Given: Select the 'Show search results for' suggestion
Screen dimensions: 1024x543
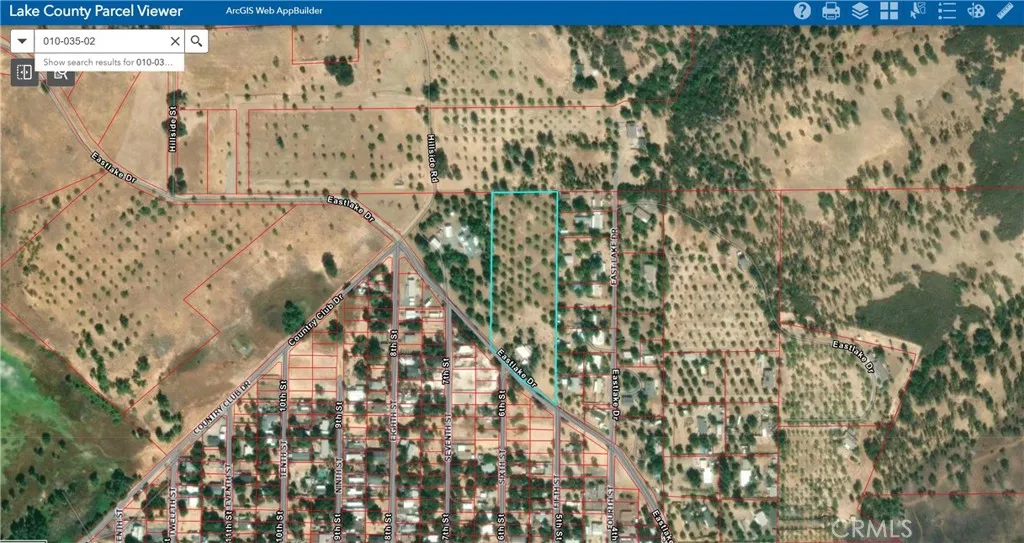Looking at the screenshot, I should coord(109,62).
